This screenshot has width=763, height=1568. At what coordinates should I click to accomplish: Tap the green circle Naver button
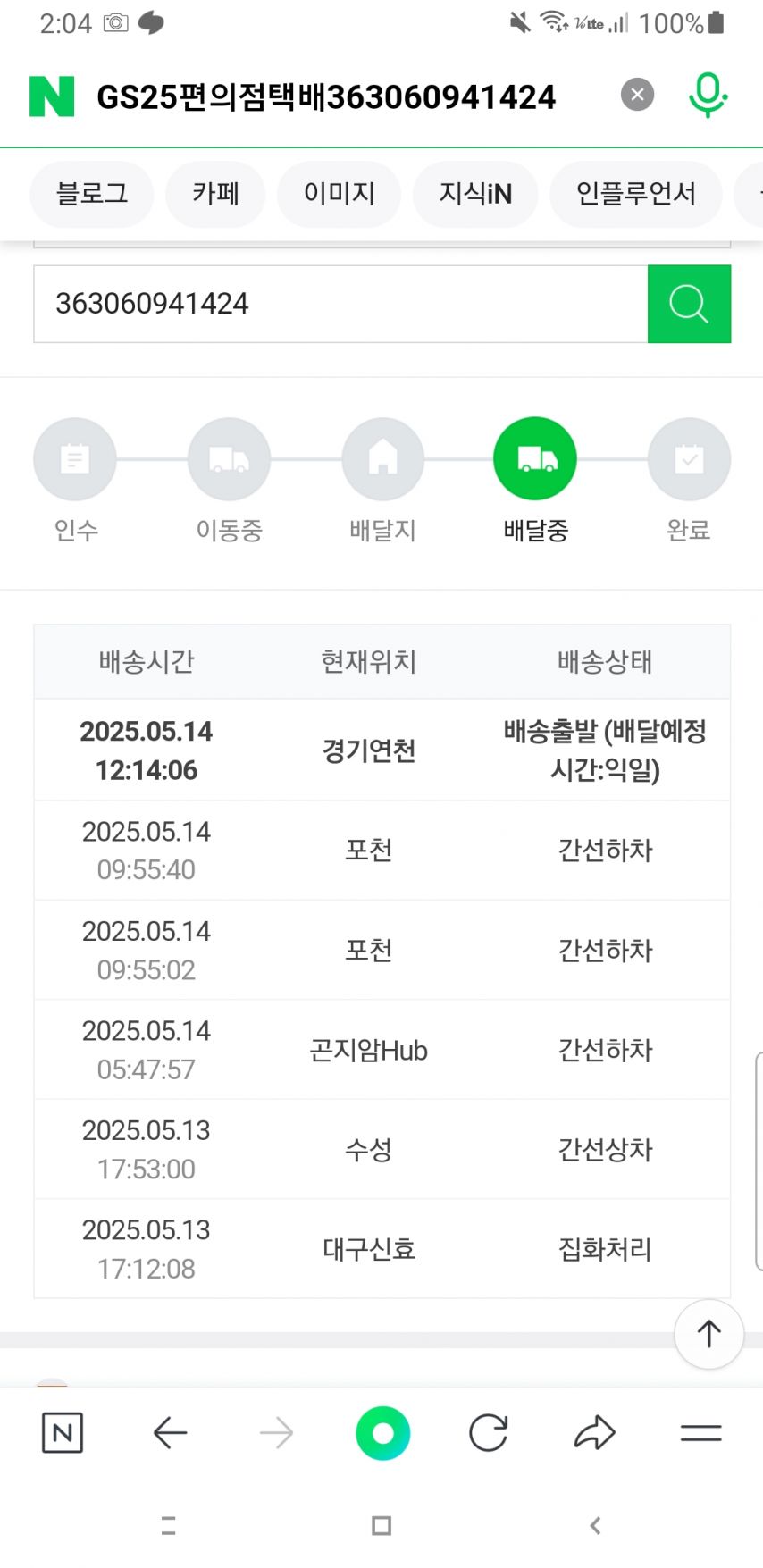coord(382,1433)
